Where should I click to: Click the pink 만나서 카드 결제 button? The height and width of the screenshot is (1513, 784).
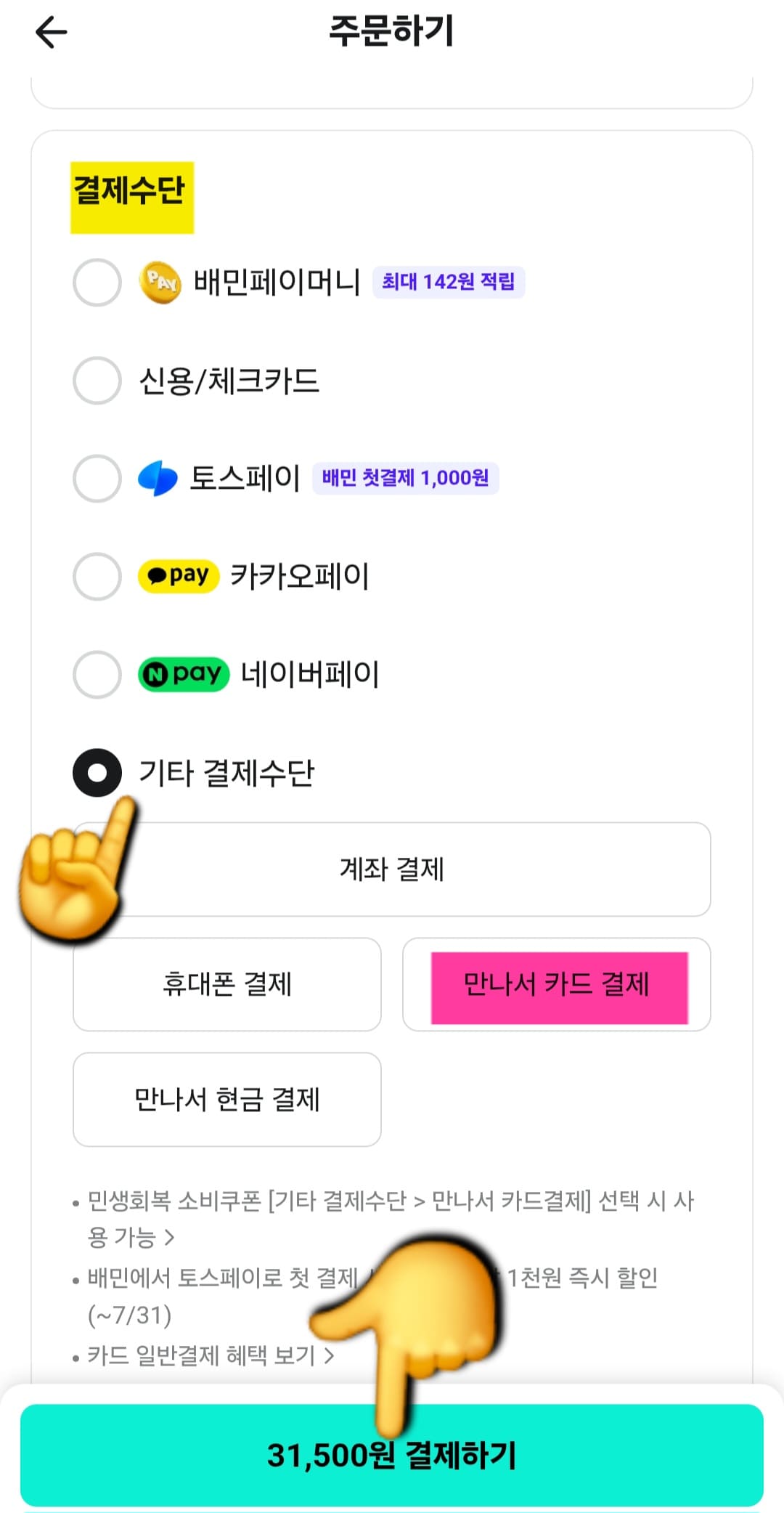click(558, 985)
